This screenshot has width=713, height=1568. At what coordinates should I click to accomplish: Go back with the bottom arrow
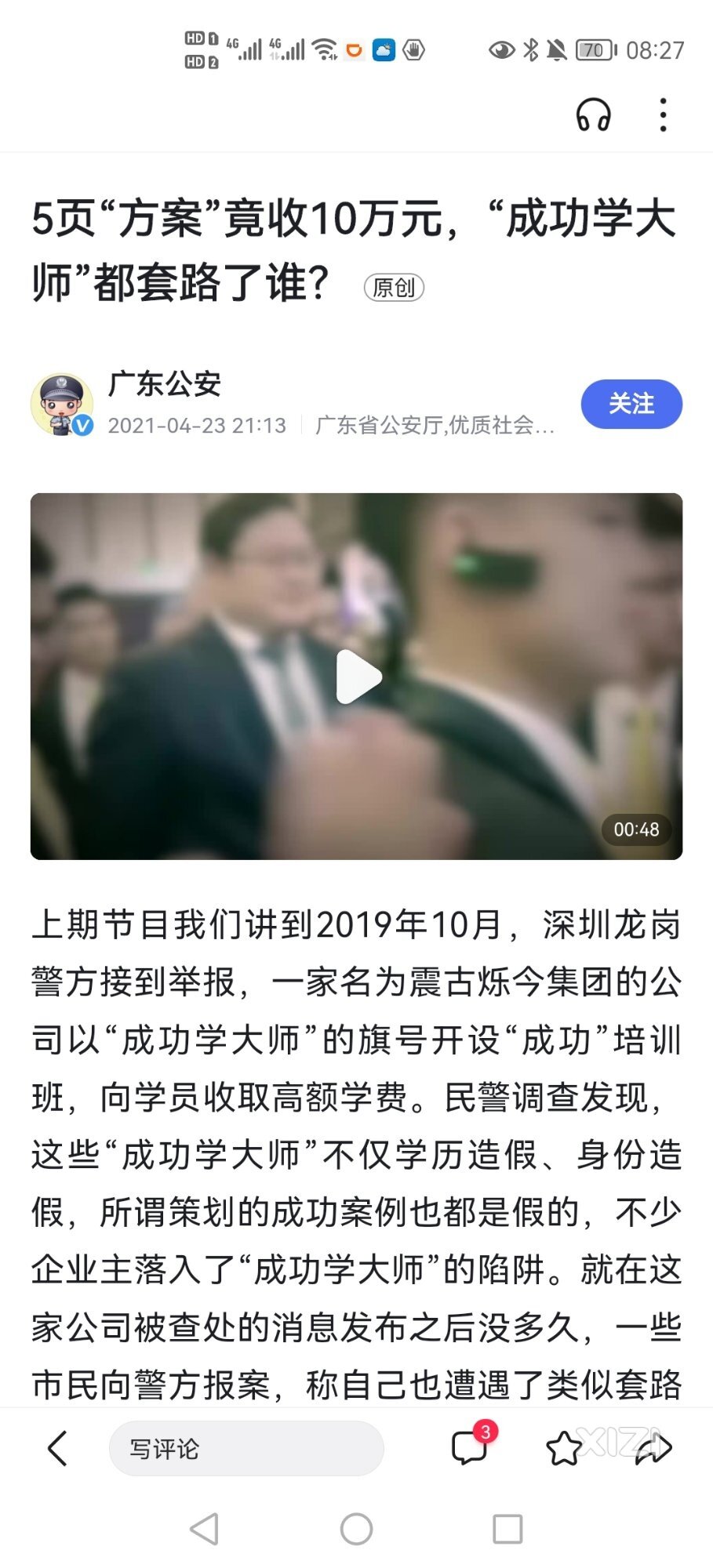(x=57, y=1448)
